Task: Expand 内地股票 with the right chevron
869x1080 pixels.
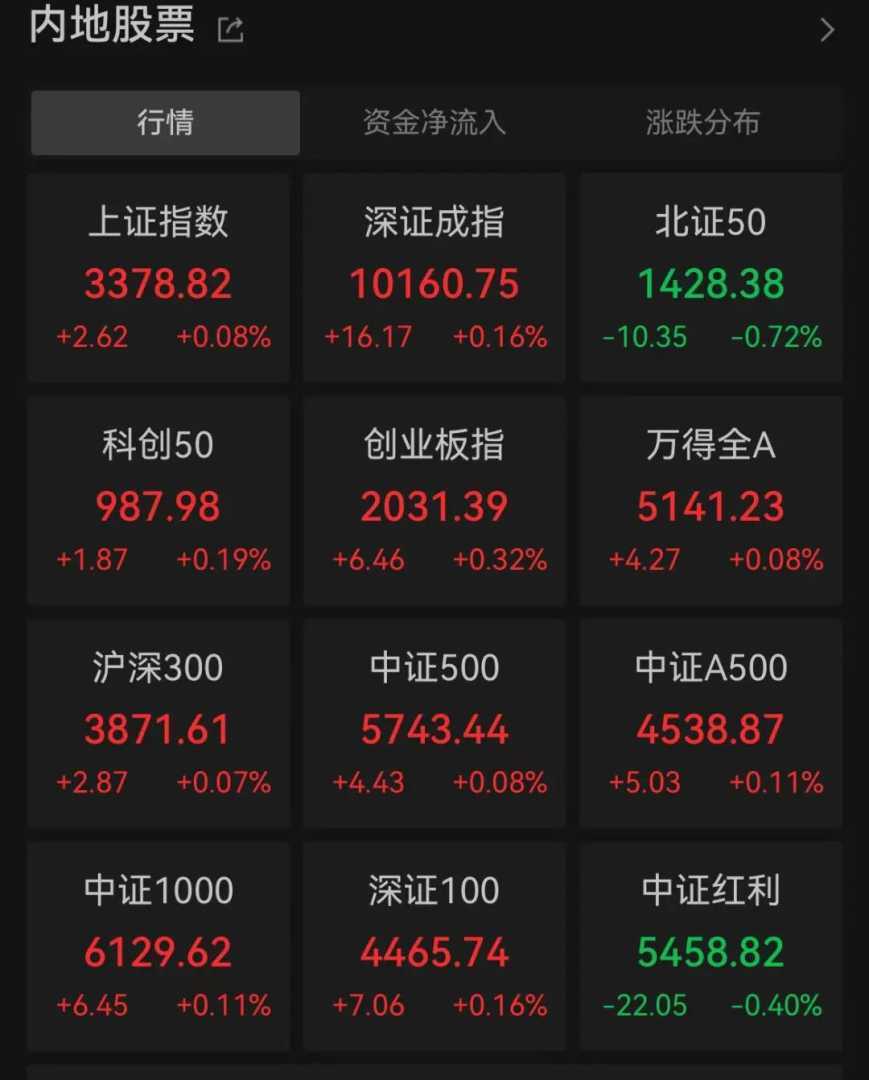Action: point(827,30)
